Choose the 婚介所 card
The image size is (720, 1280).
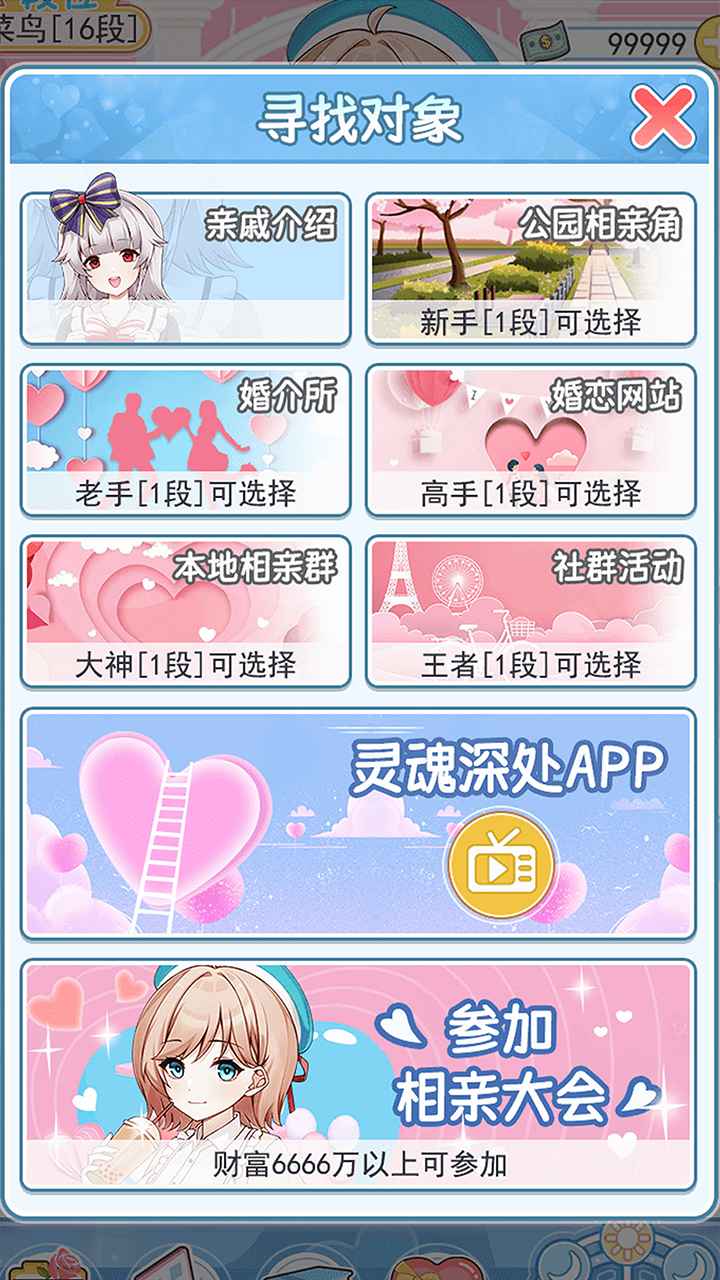(186, 441)
